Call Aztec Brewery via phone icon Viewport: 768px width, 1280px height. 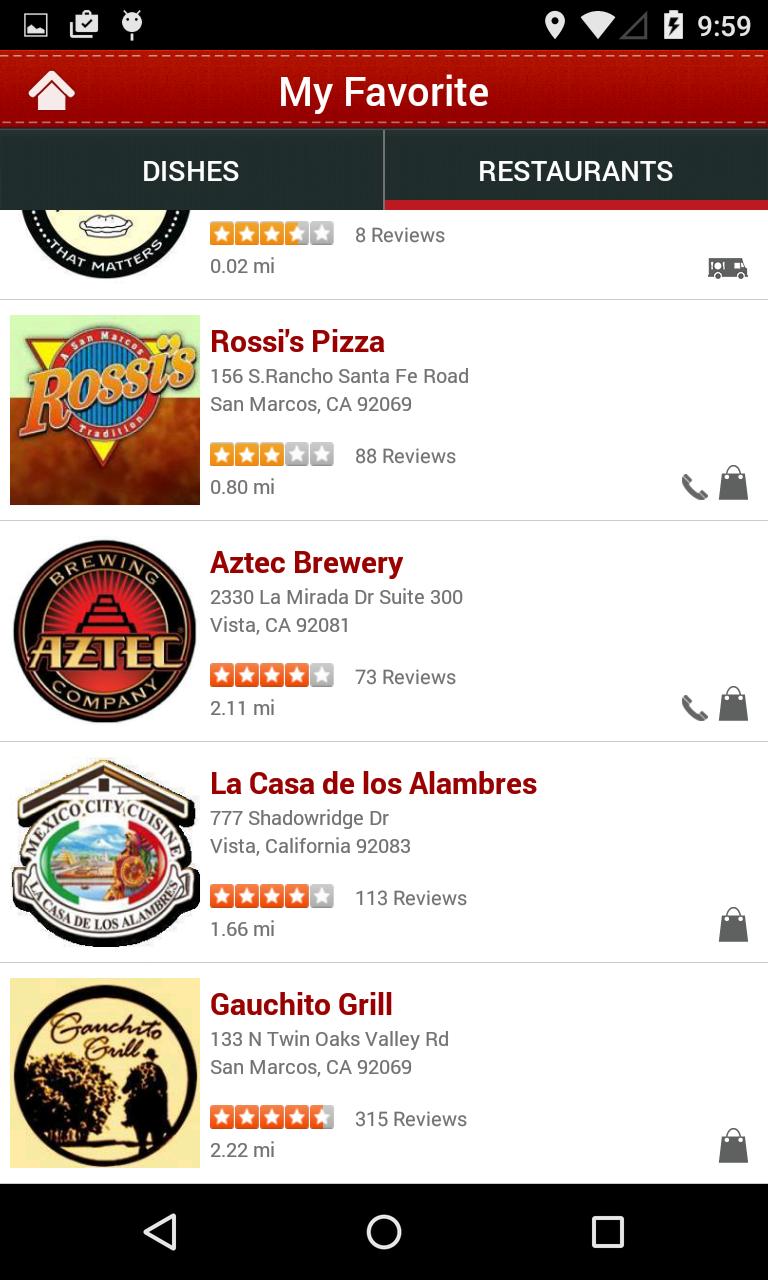pyautogui.click(x=694, y=708)
